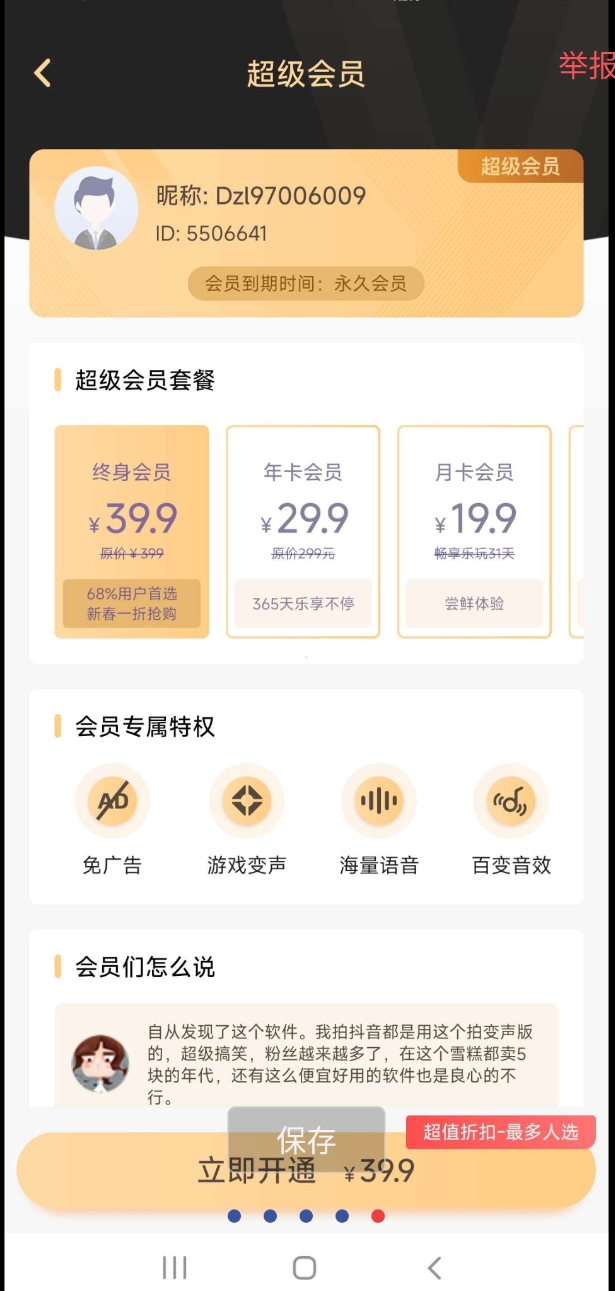This screenshot has width=615, height=1291.
Task: Open the system recent apps button
Action: [x=174, y=1268]
